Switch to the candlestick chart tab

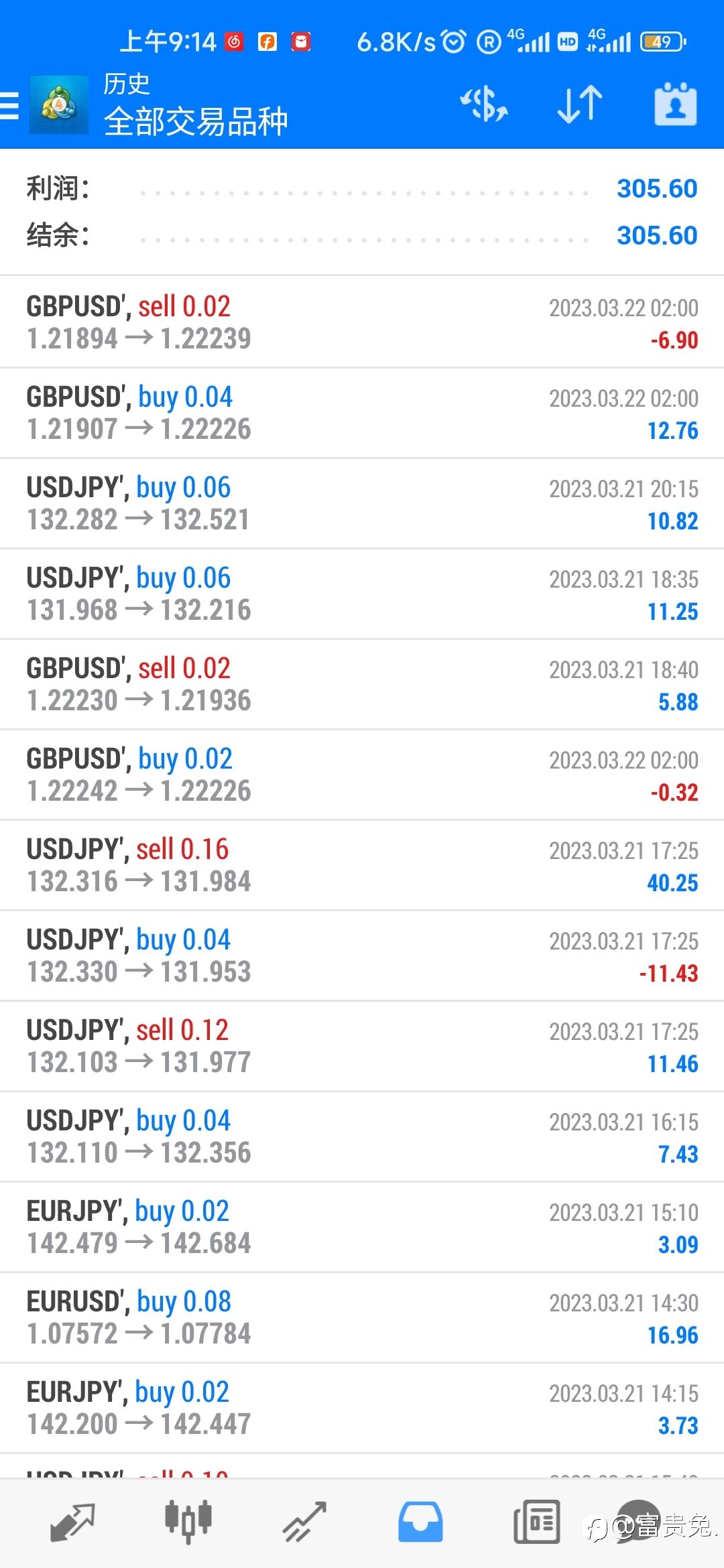coord(188,1522)
